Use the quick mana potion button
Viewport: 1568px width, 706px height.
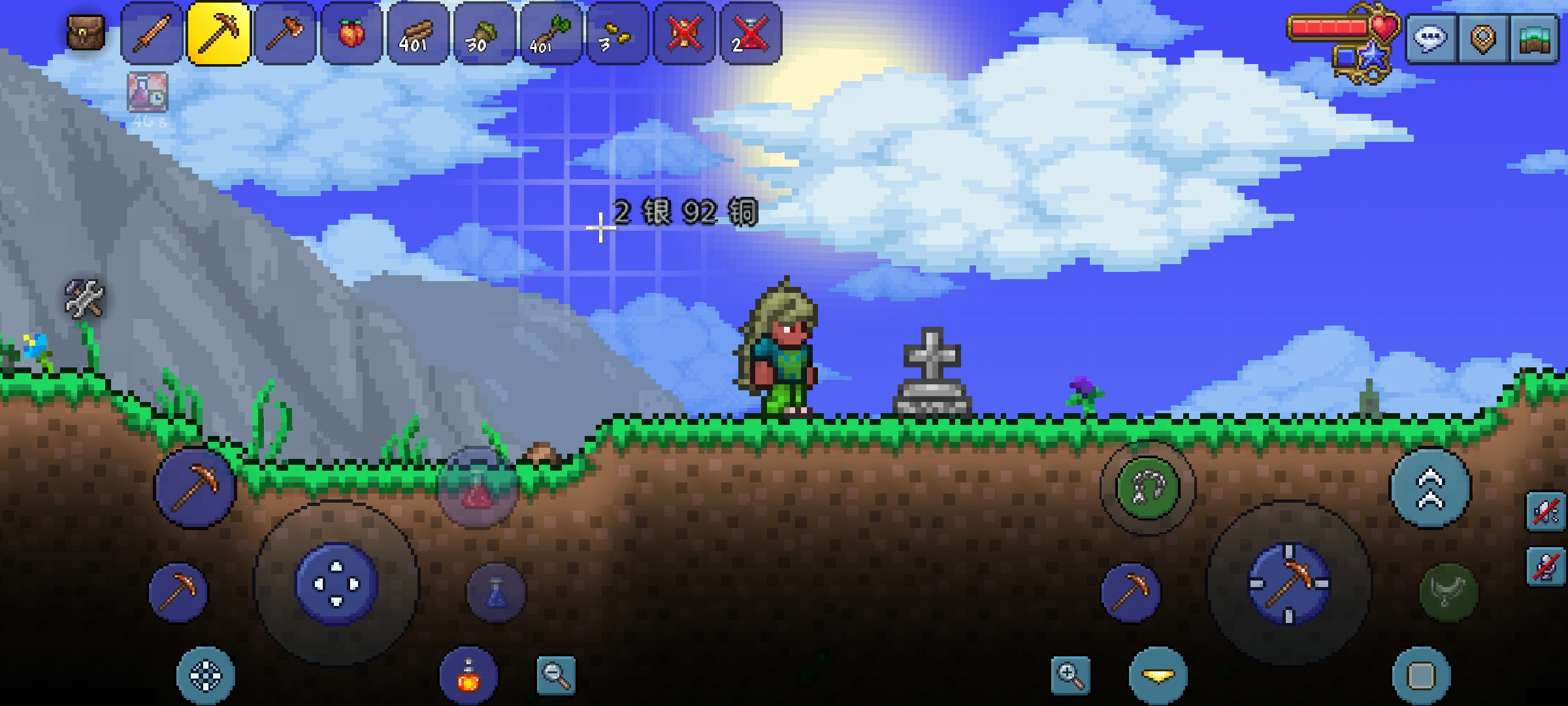(x=496, y=592)
